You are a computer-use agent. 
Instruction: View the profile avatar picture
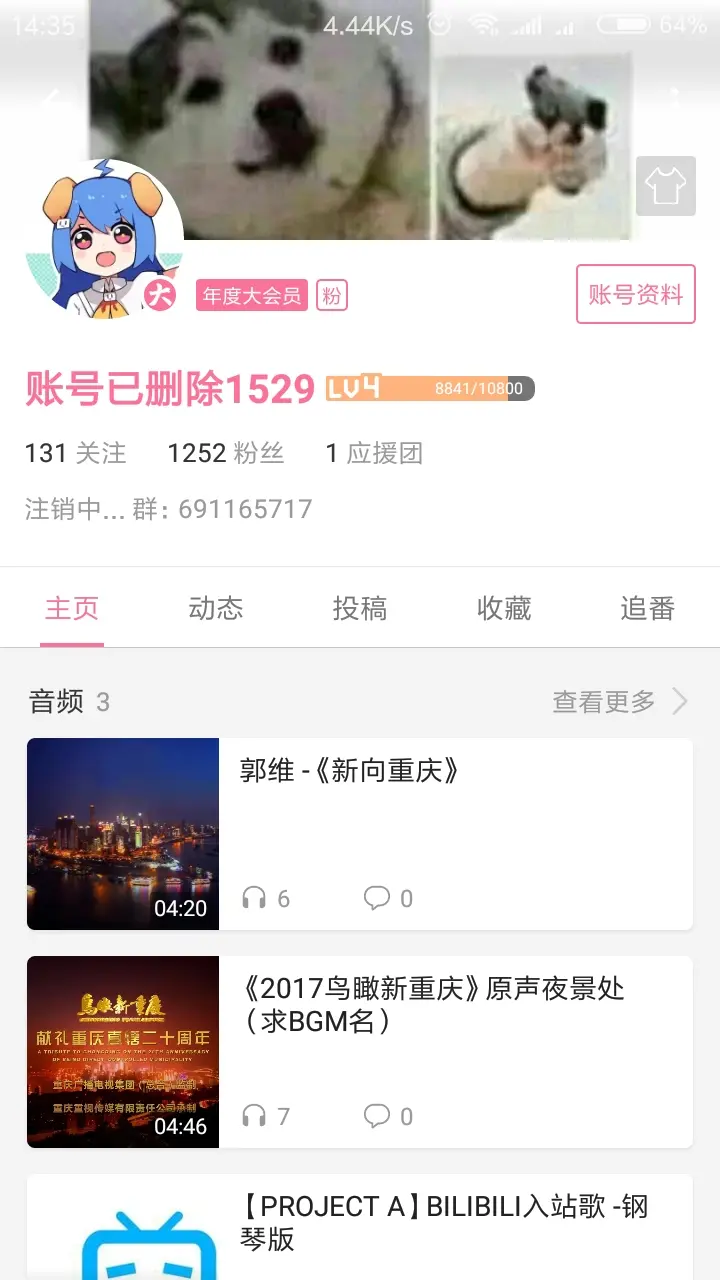point(103,240)
